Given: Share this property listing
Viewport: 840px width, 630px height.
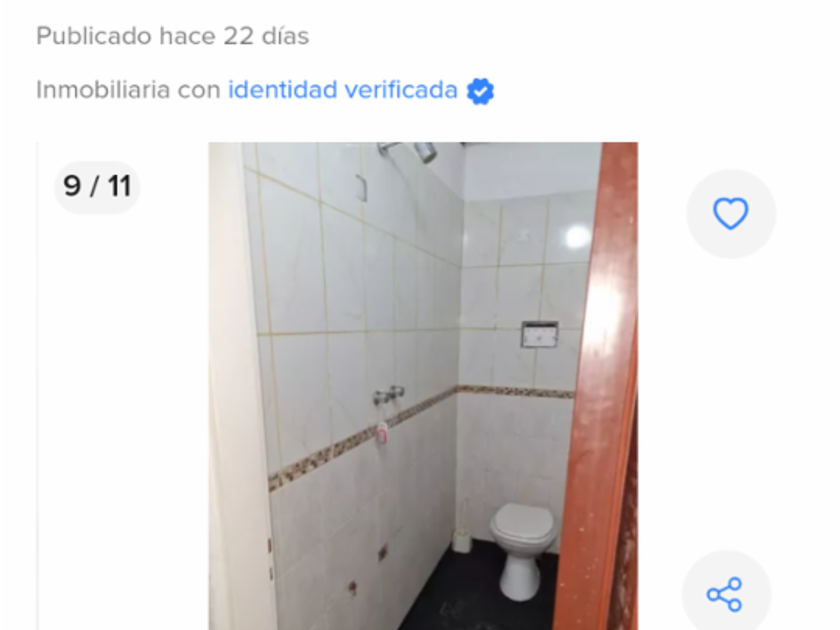Looking at the screenshot, I should 725,593.
